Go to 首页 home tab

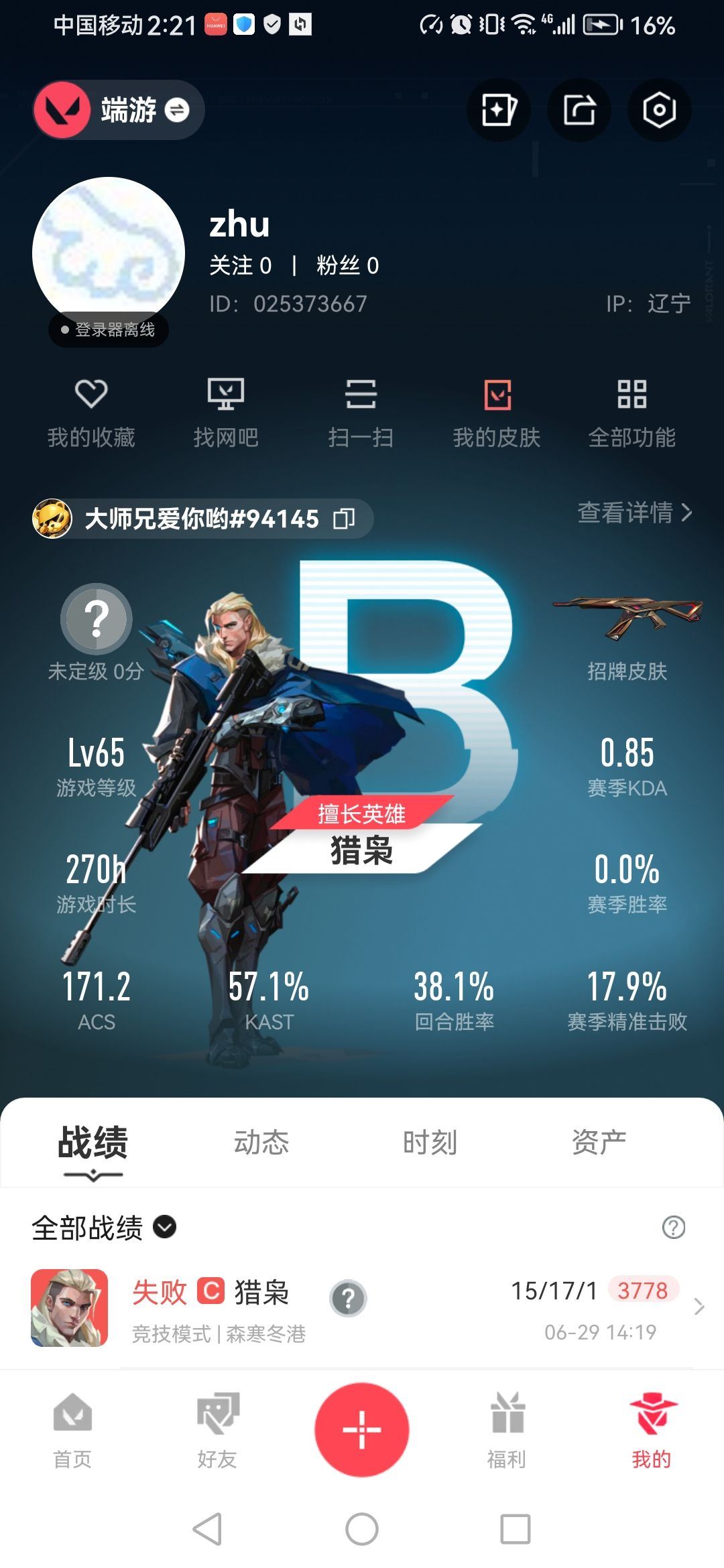(x=72, y=1431)
